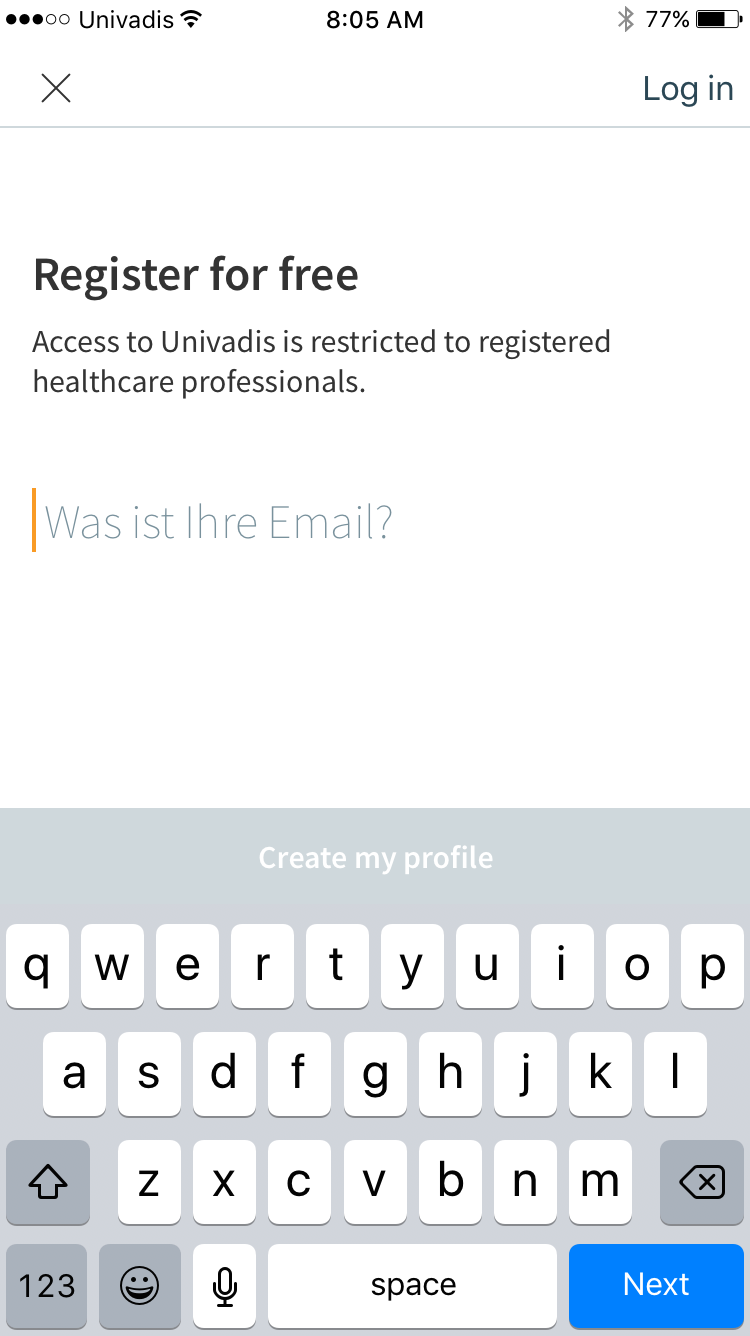Image resolution: width=750 pixels, height=1336 pixels.
Task: Open the emoji keyboard
Action: 140,1285
